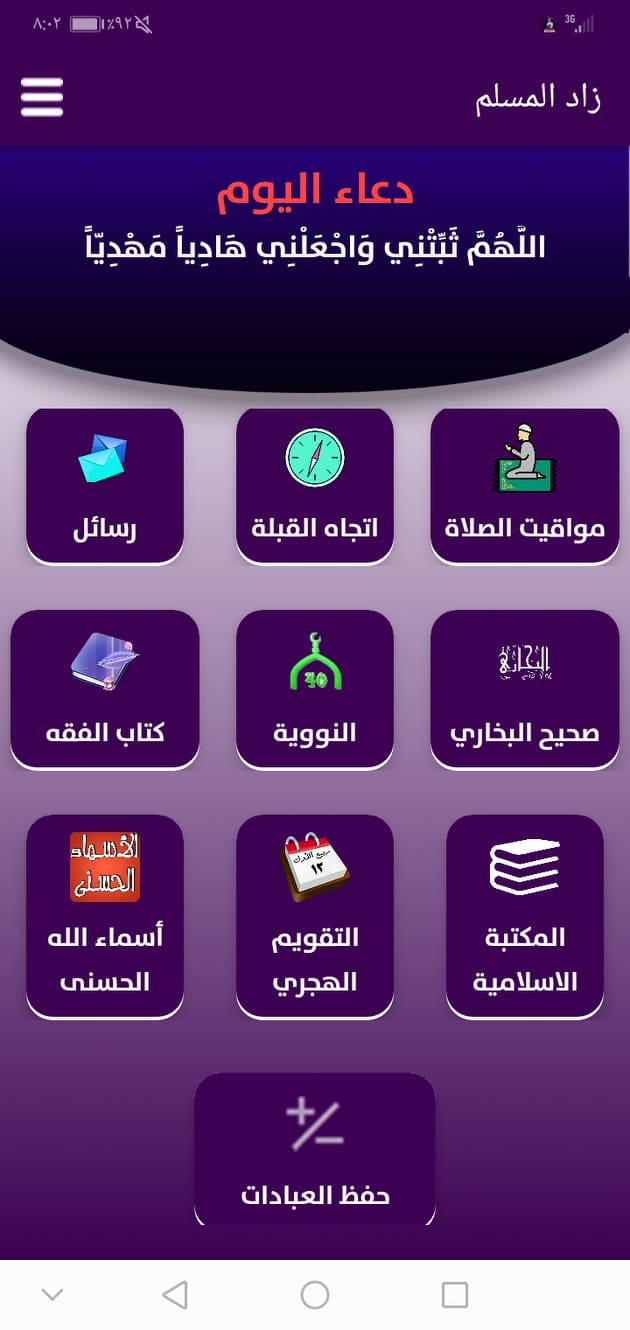Open the النووية forty hadith tile
Image resolution: width=630 pixels, height=1330 pixels.
click(315, 690)
